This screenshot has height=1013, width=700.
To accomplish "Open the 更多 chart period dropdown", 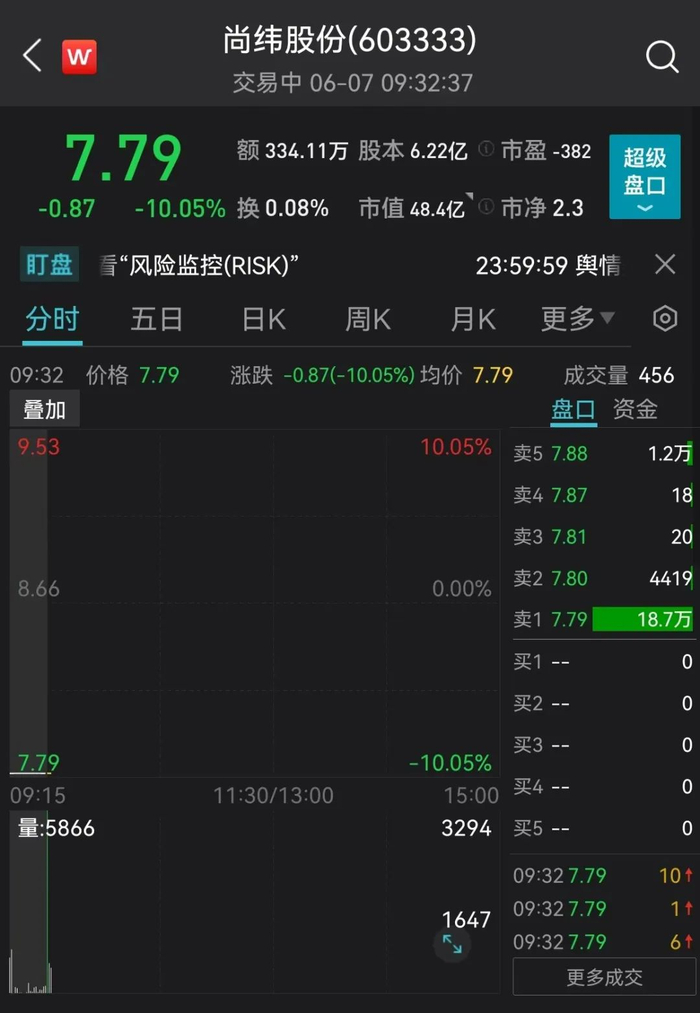I will tap(577, 319).
